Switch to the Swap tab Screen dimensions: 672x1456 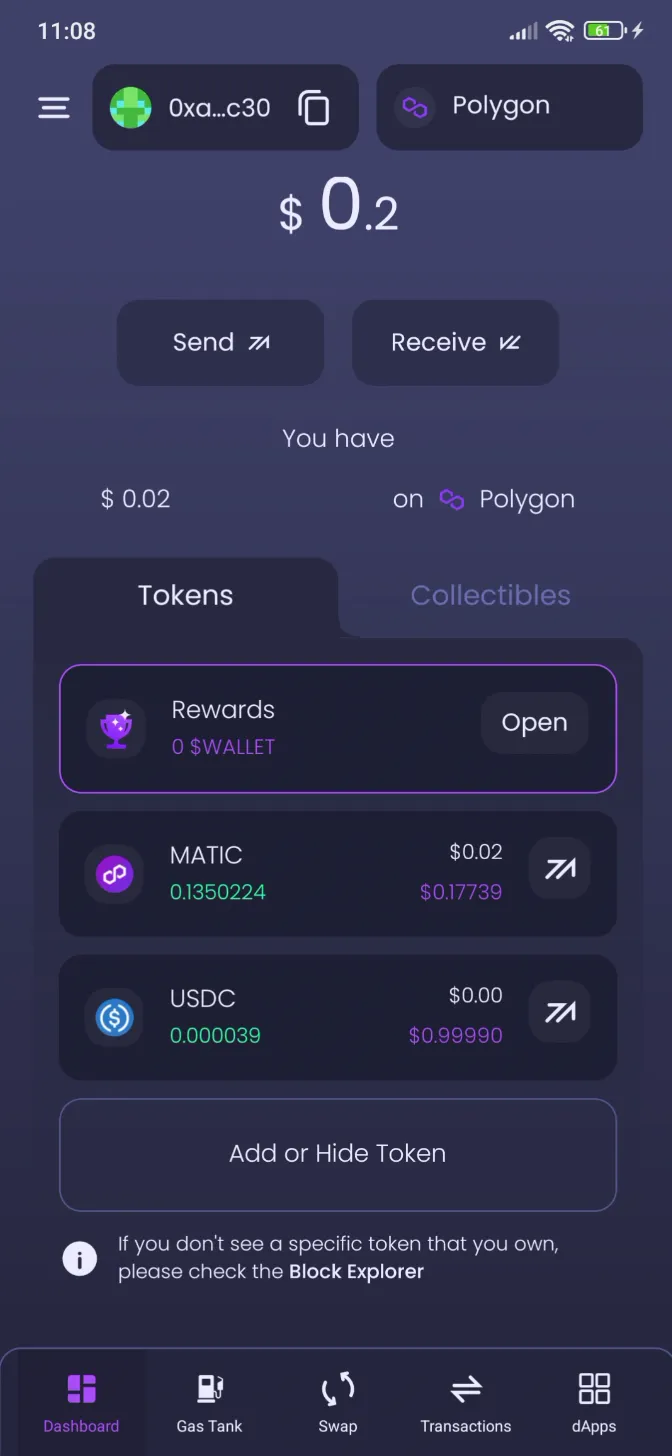point(338,1402)
